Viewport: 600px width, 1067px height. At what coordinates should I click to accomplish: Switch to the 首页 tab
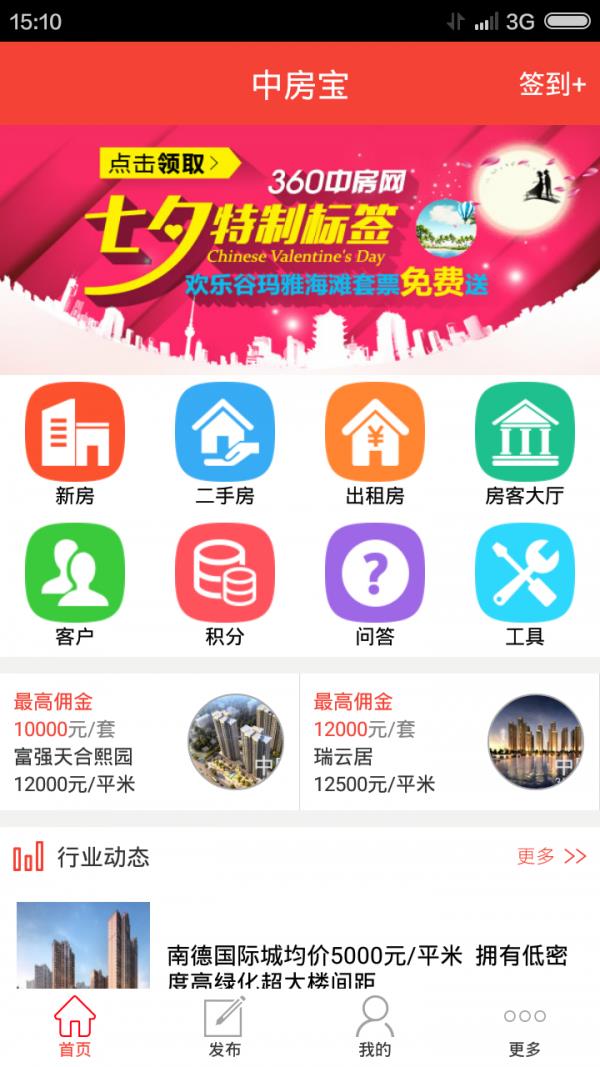tap(75, 1027)
